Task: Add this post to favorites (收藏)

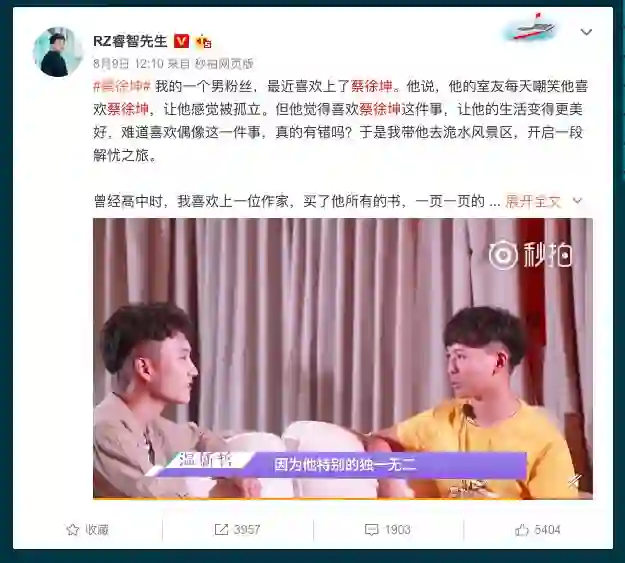Action: coord(87,529)
